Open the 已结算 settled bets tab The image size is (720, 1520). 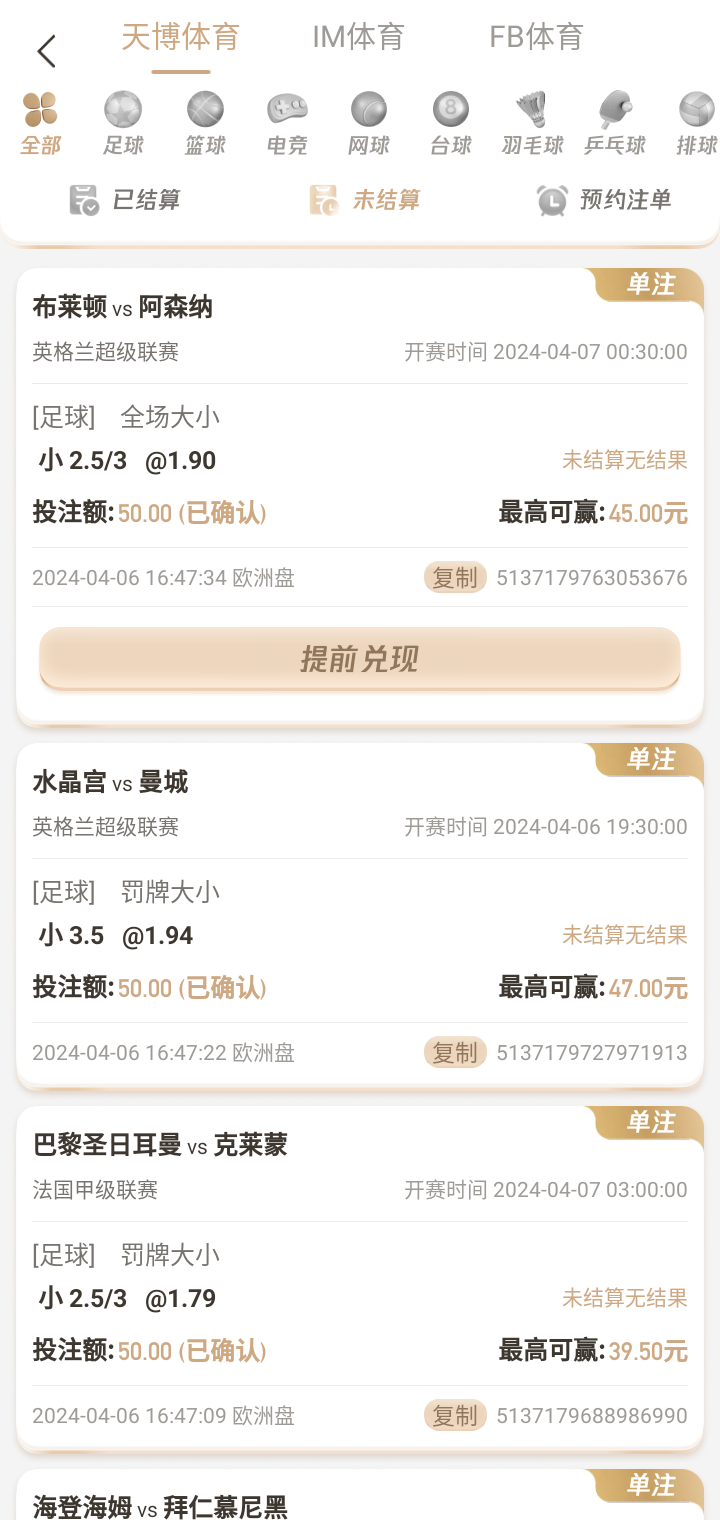[x=125, y=200]
